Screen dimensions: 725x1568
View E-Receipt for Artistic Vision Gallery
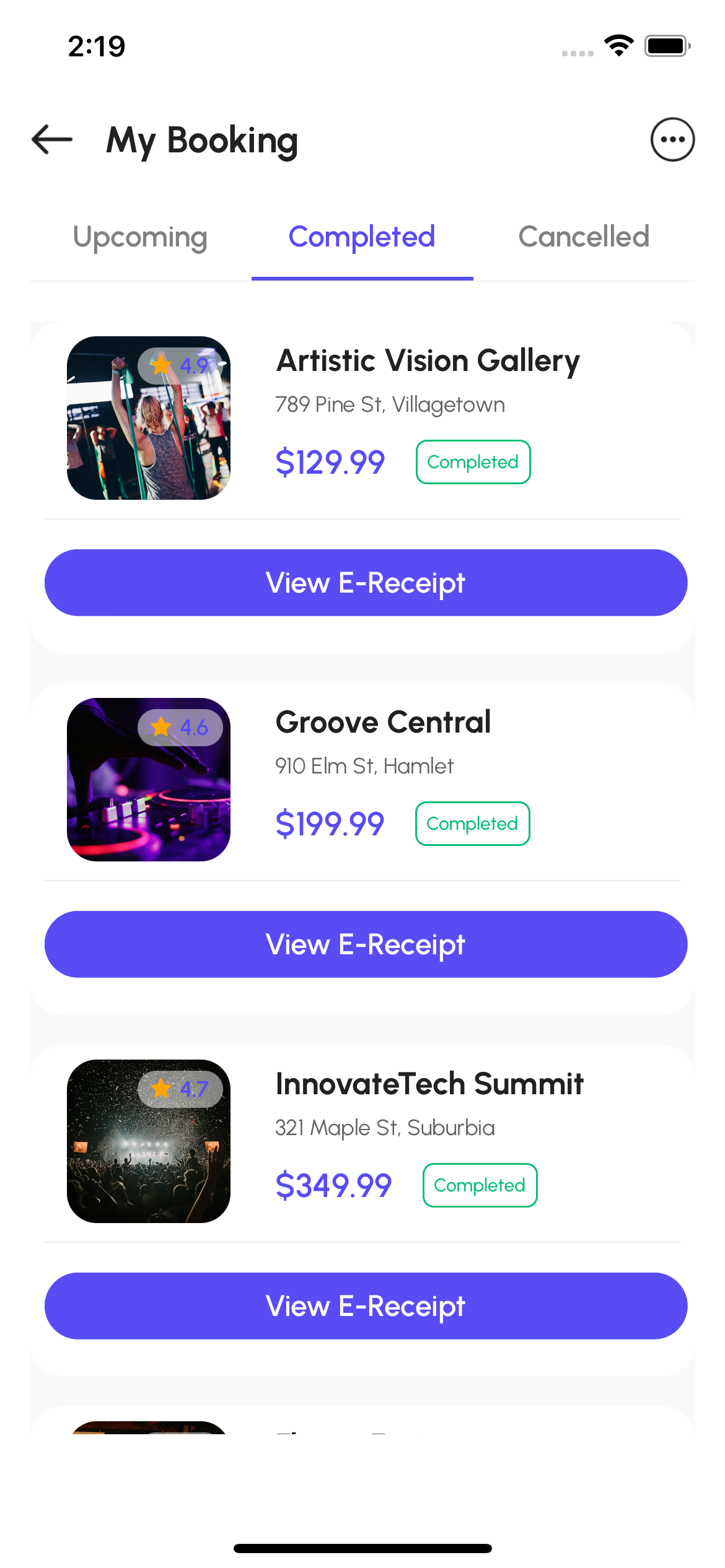[x=366, y=583]
